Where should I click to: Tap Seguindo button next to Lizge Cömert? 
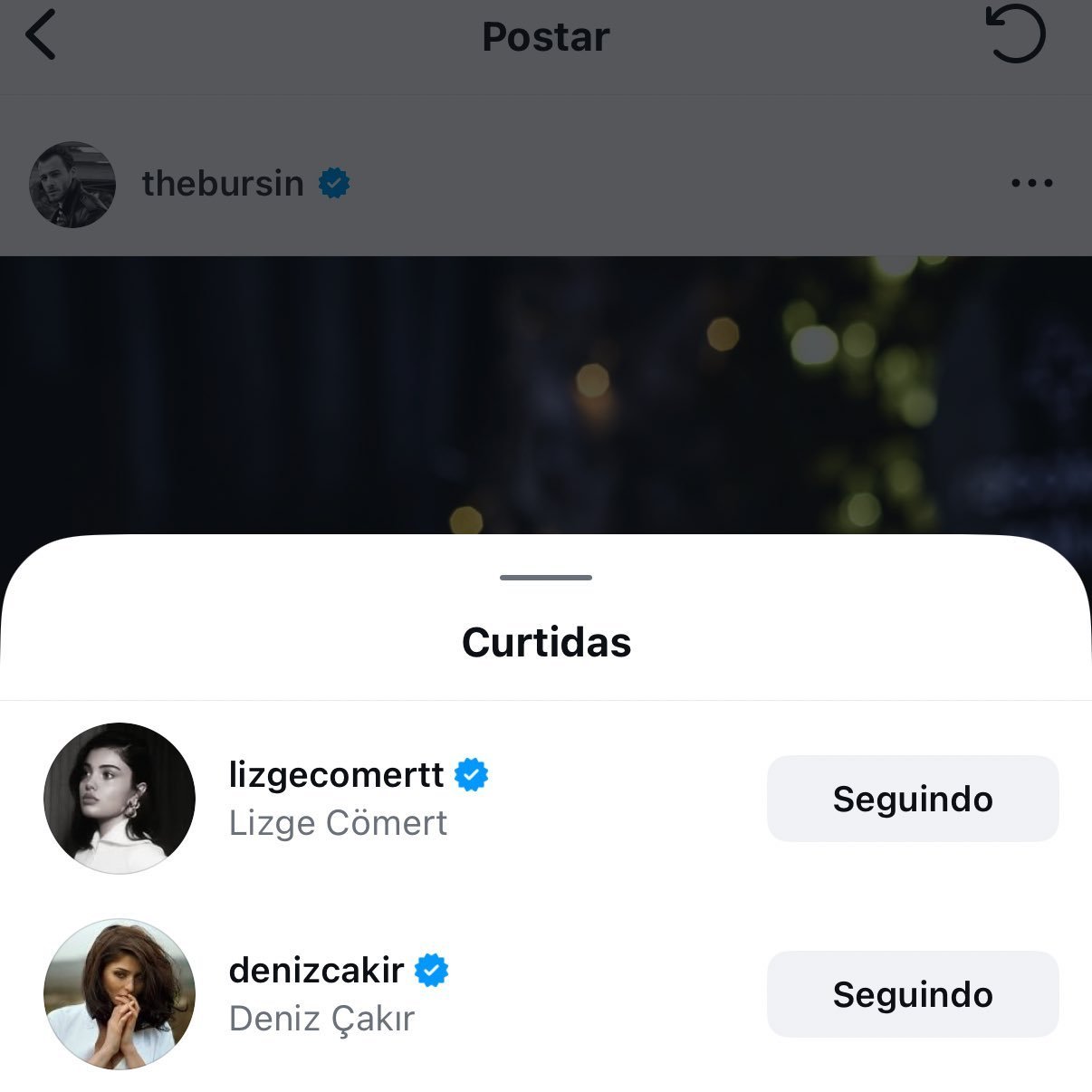click(x=912, y=799)
